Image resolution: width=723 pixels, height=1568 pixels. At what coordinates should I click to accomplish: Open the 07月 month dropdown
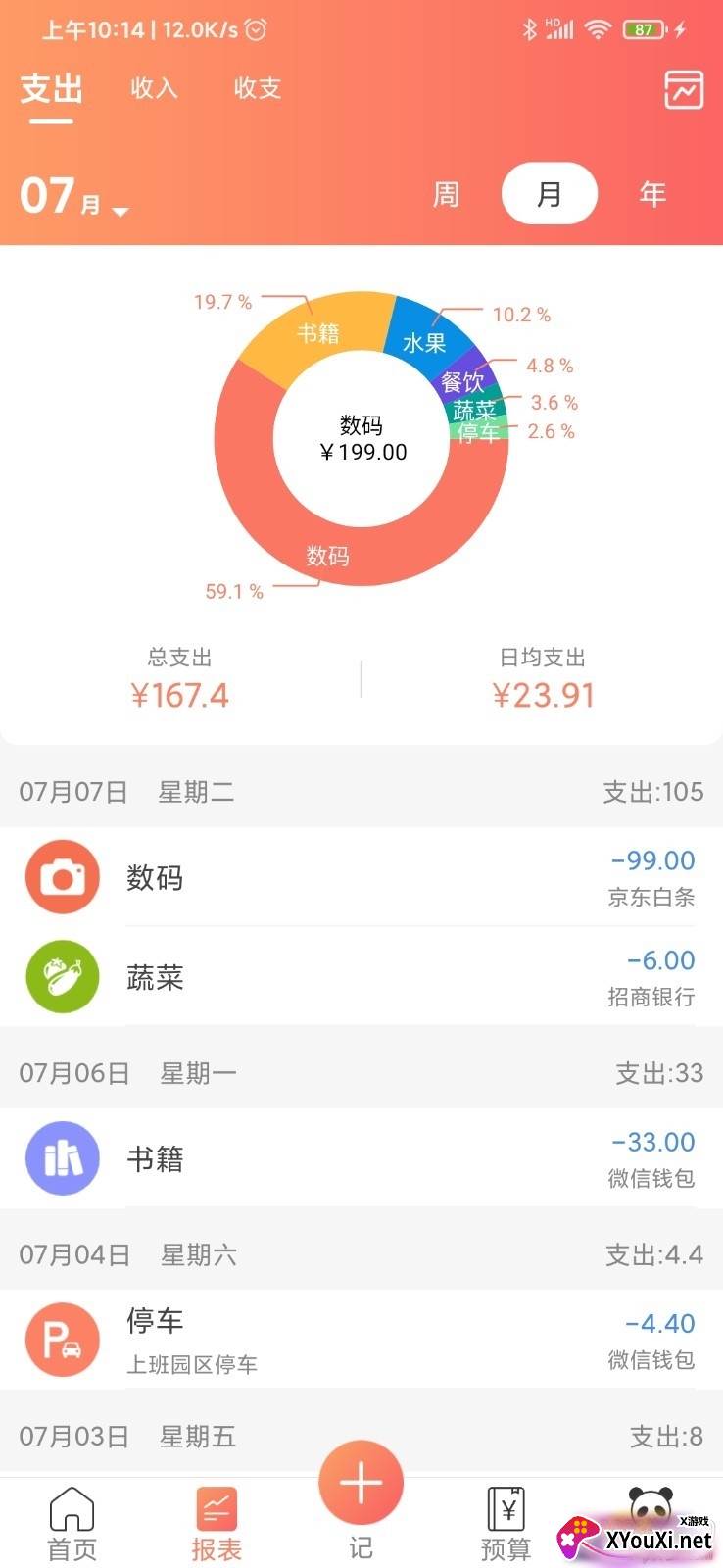pos(74,196)
